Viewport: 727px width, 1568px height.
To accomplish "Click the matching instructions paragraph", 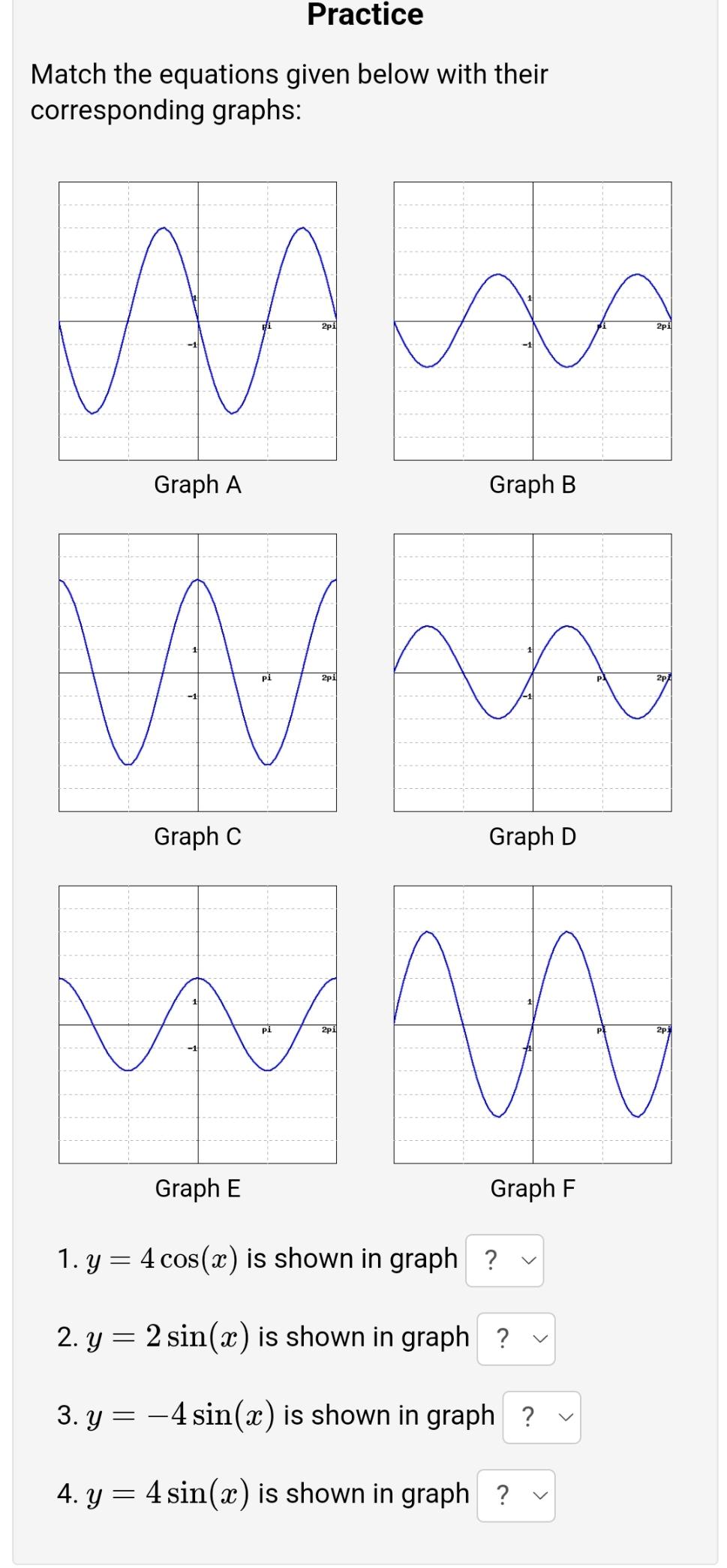I will tap(289, 92).
